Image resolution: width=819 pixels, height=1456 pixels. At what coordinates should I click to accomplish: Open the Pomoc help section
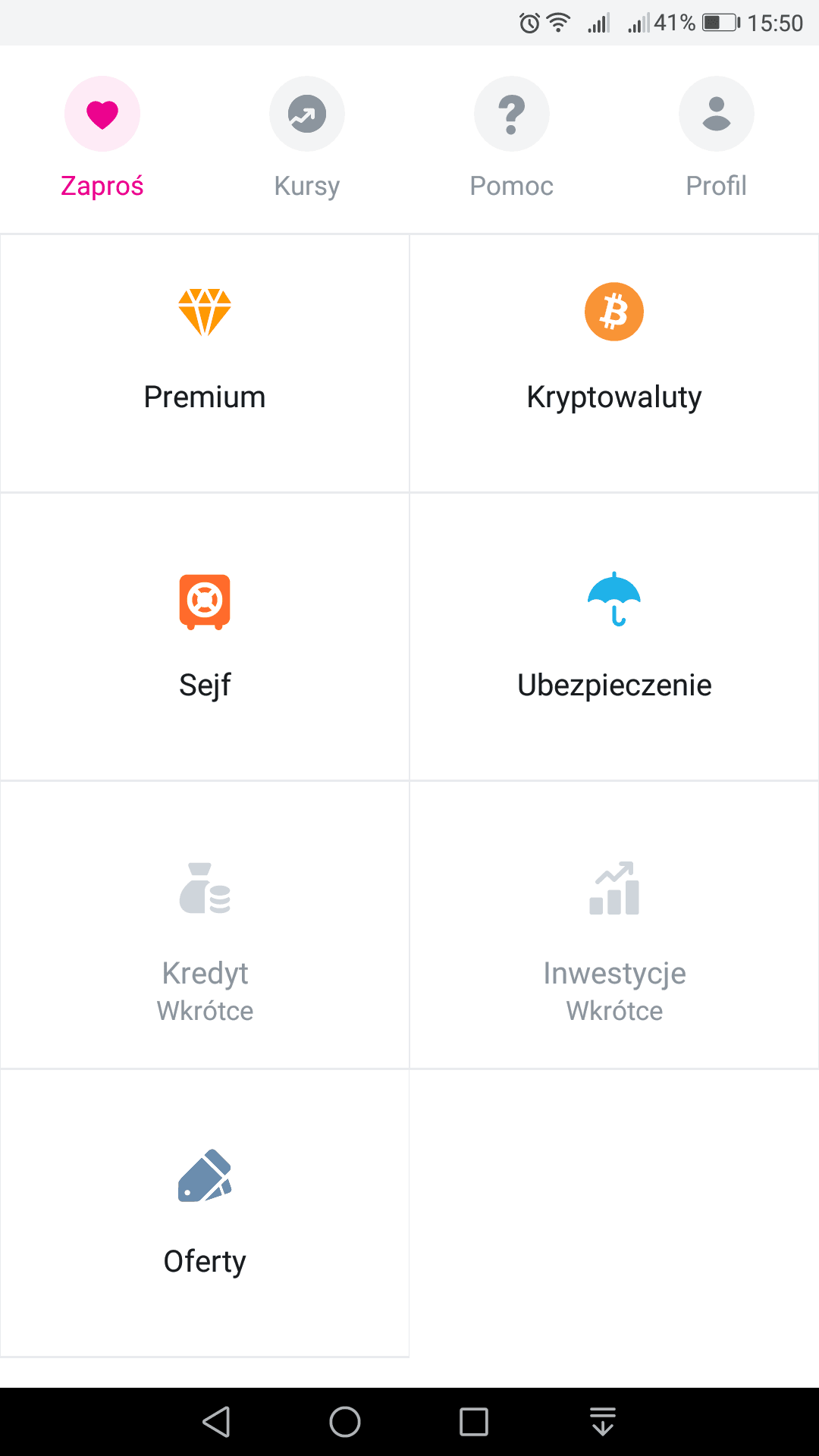click(512, 137)
